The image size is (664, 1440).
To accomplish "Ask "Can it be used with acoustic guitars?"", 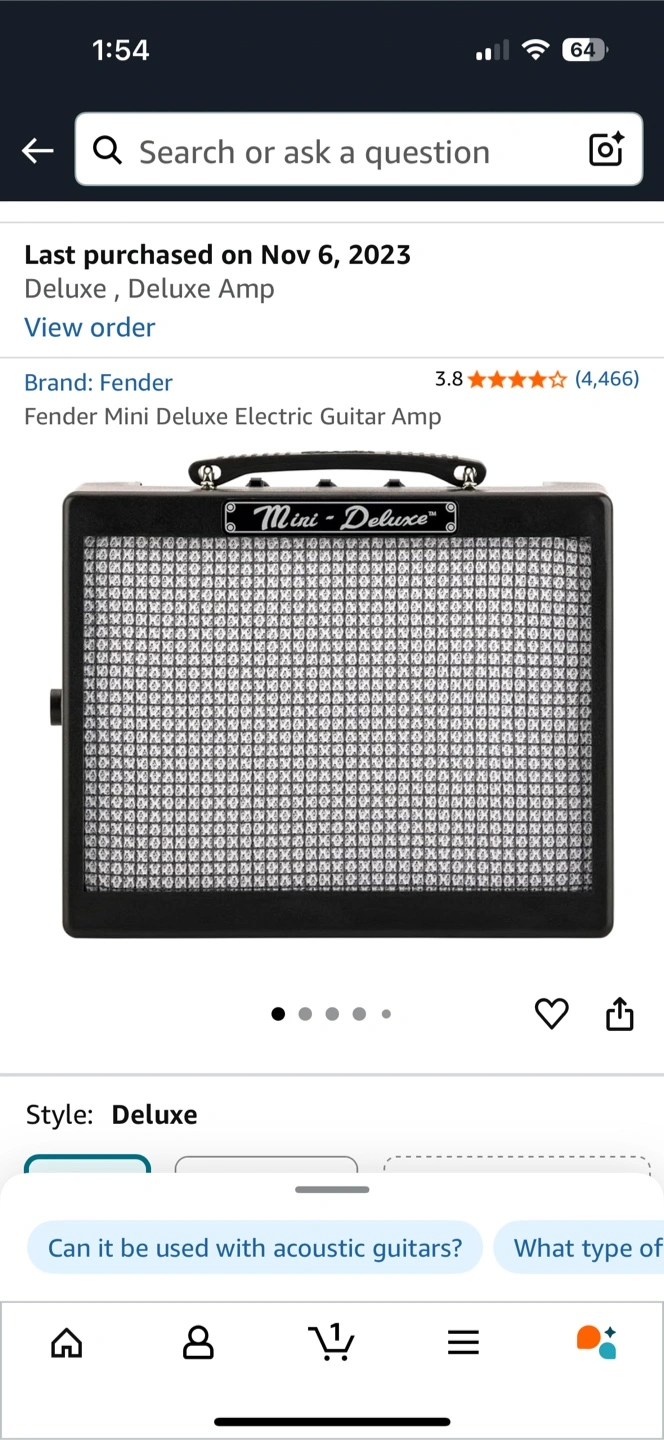I will coord(255,1248).
